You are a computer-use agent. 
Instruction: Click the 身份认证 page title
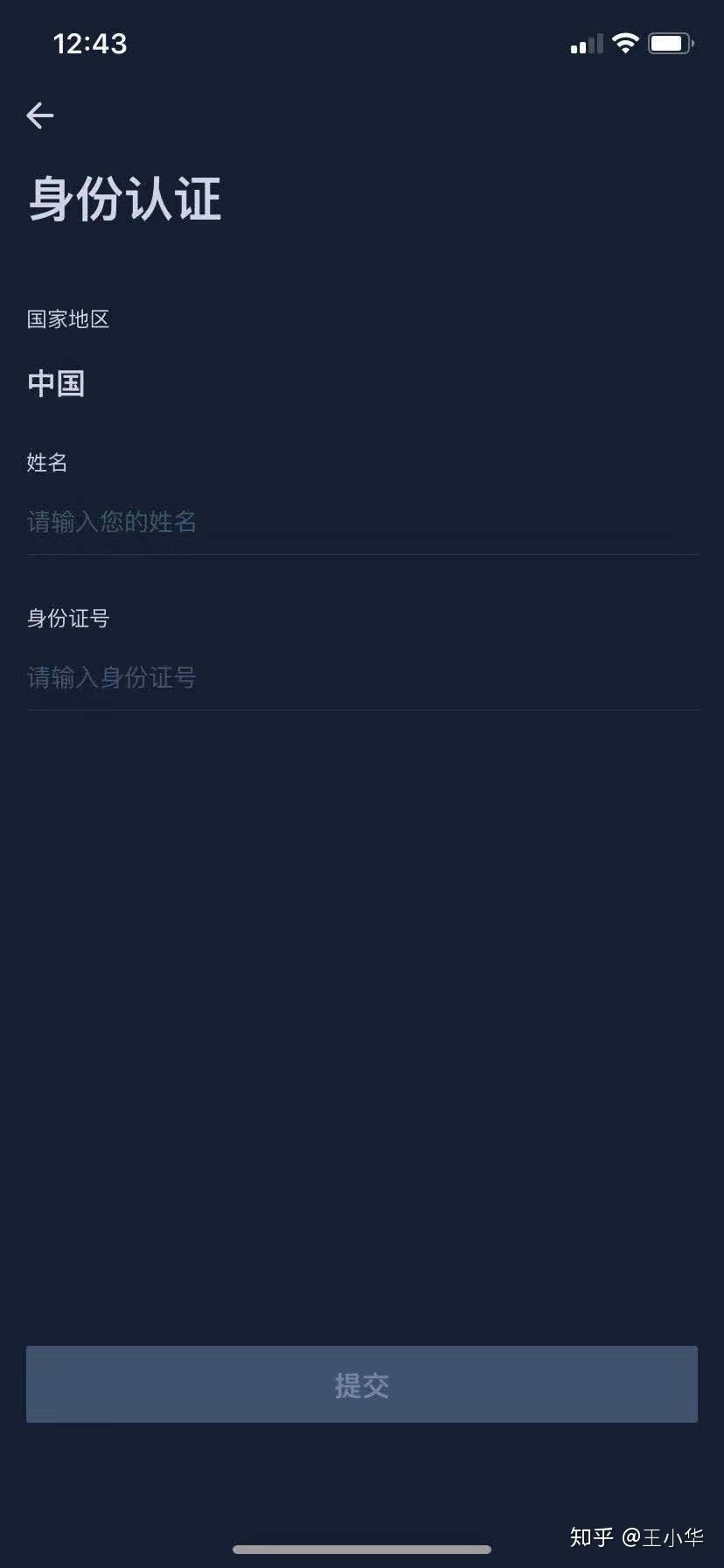124,199
